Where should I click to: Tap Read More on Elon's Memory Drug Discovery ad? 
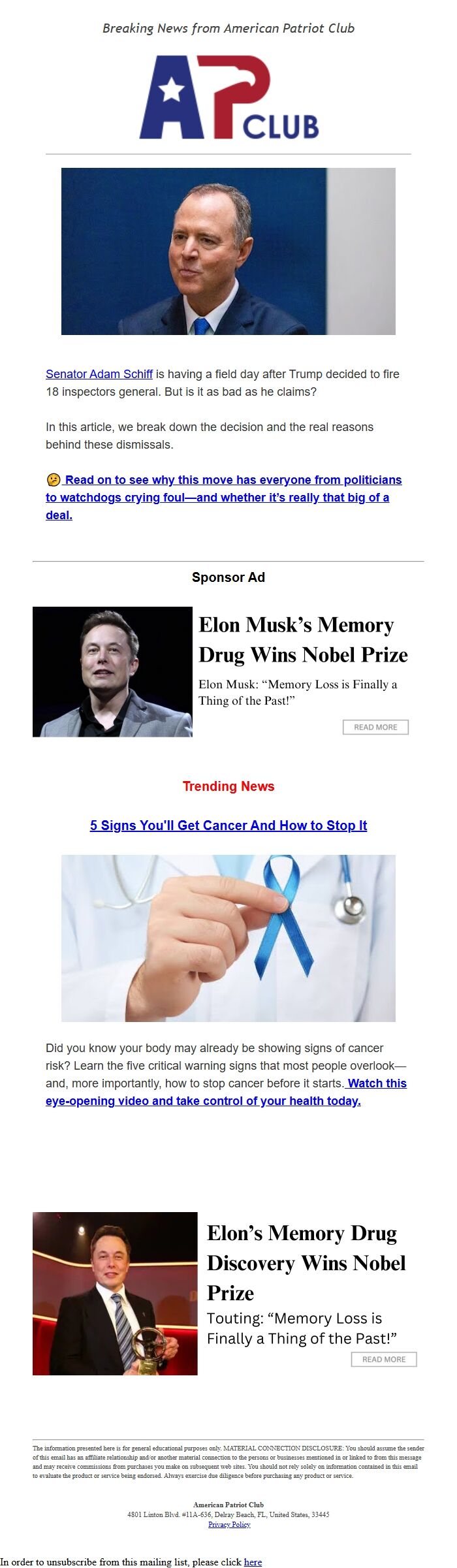(384, 1359)
